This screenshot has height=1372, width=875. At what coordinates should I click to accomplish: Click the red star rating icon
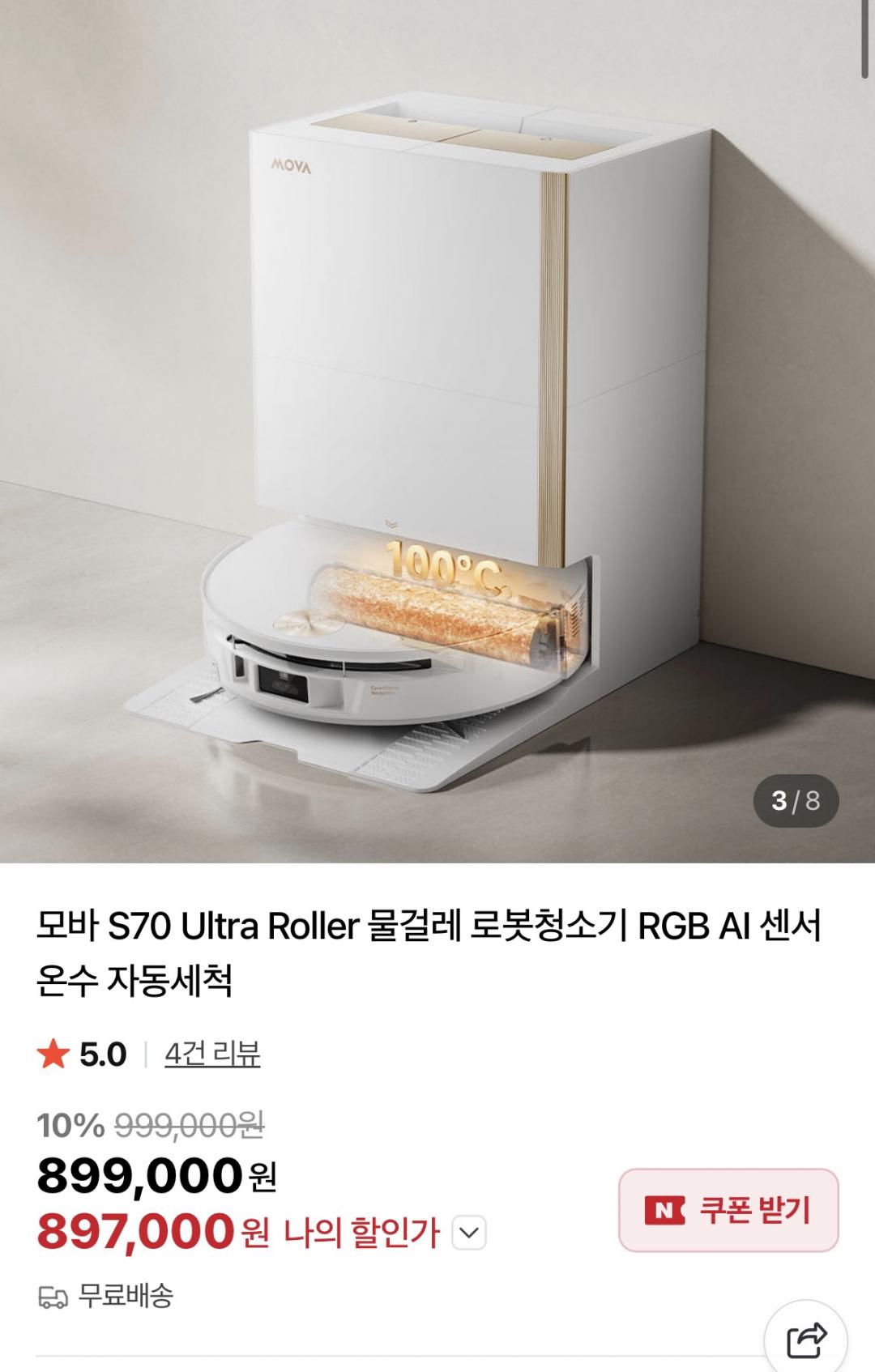53,1055
